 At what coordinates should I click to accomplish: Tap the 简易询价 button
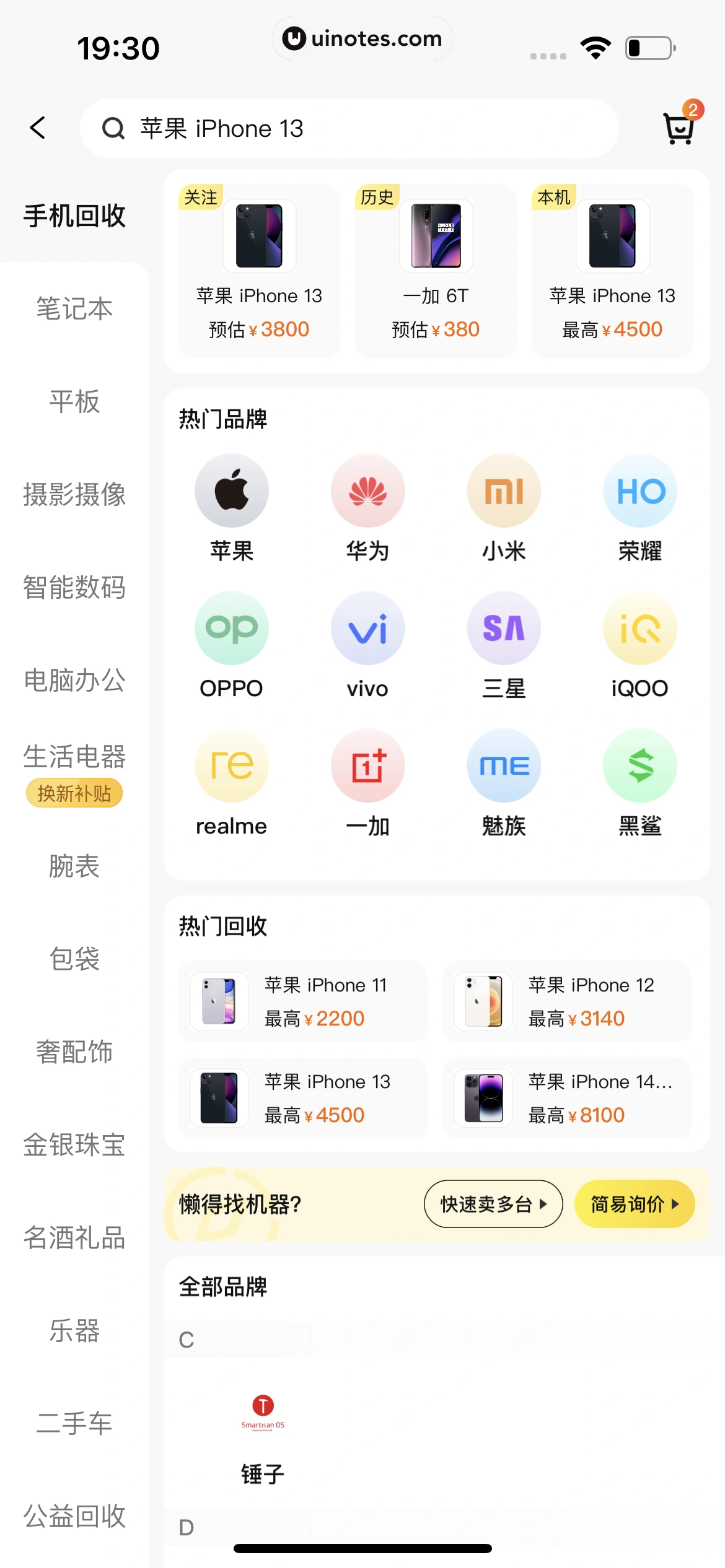coord(634,1204)
